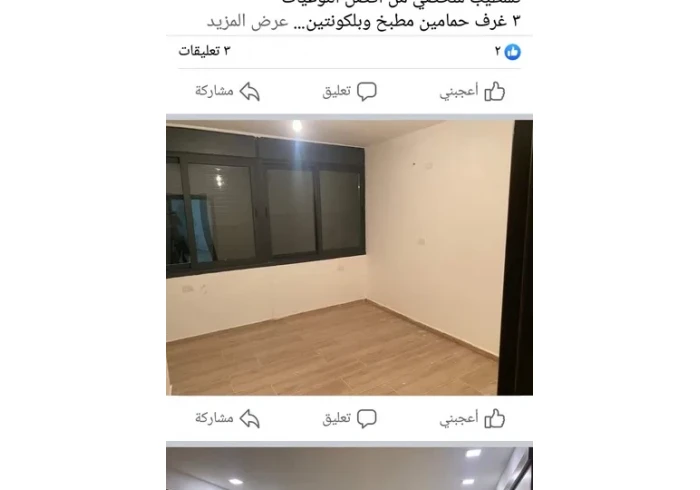Screen dimensions: 700x490
Task: Like the empty room photo using أعجبني beneath it
Action: click(x=472, y=419)
